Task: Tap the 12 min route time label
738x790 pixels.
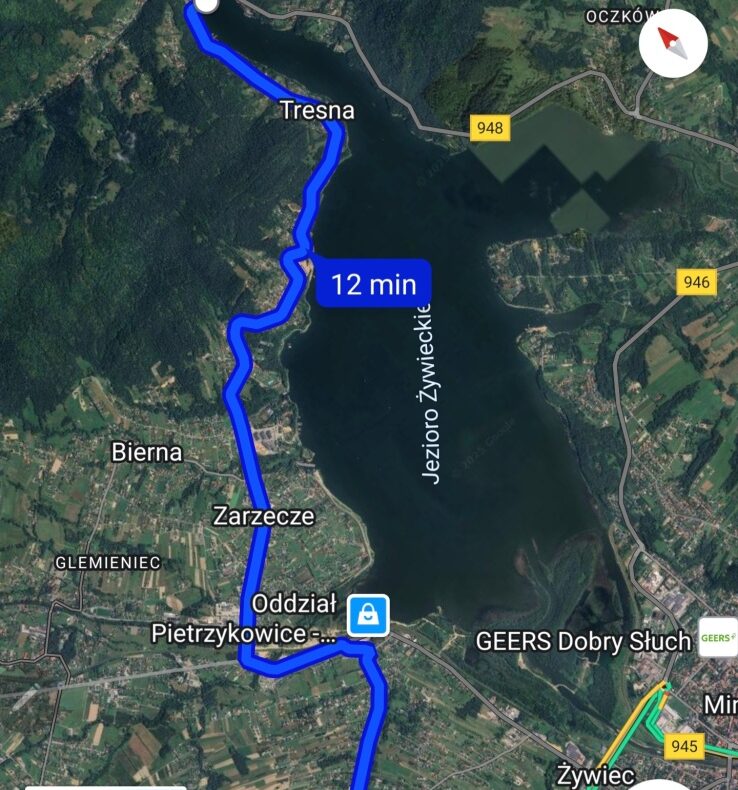Action: coord(373,284)
